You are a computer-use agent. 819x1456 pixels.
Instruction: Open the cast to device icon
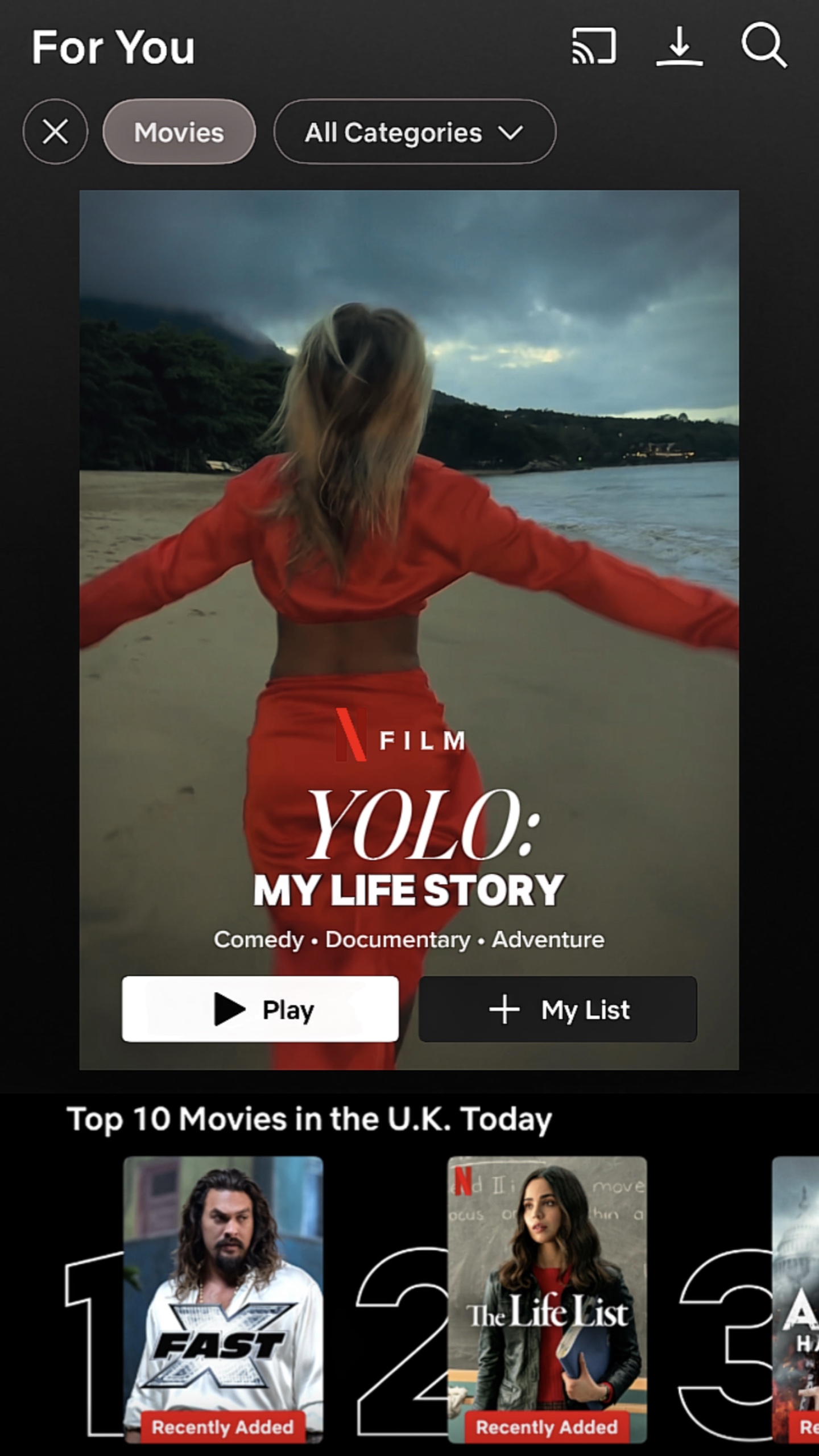click(594, 46)
